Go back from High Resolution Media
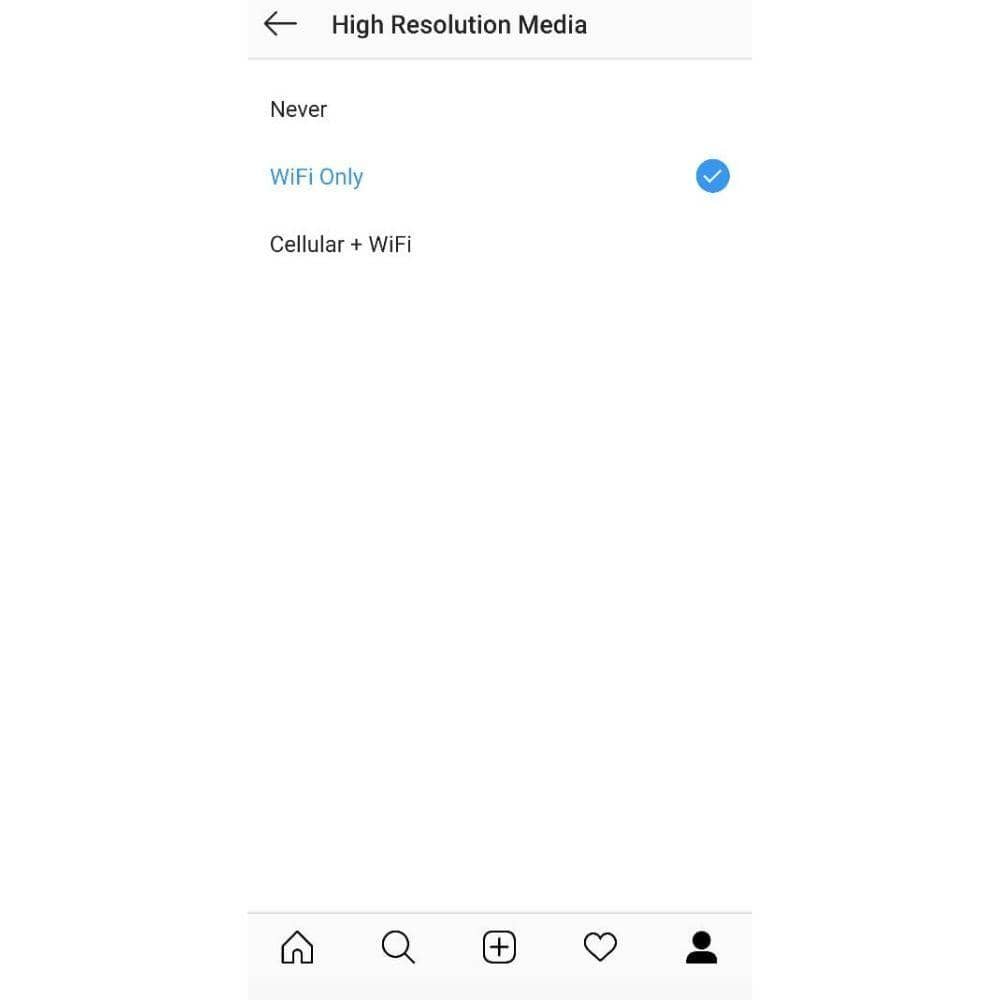 [280, 24]
